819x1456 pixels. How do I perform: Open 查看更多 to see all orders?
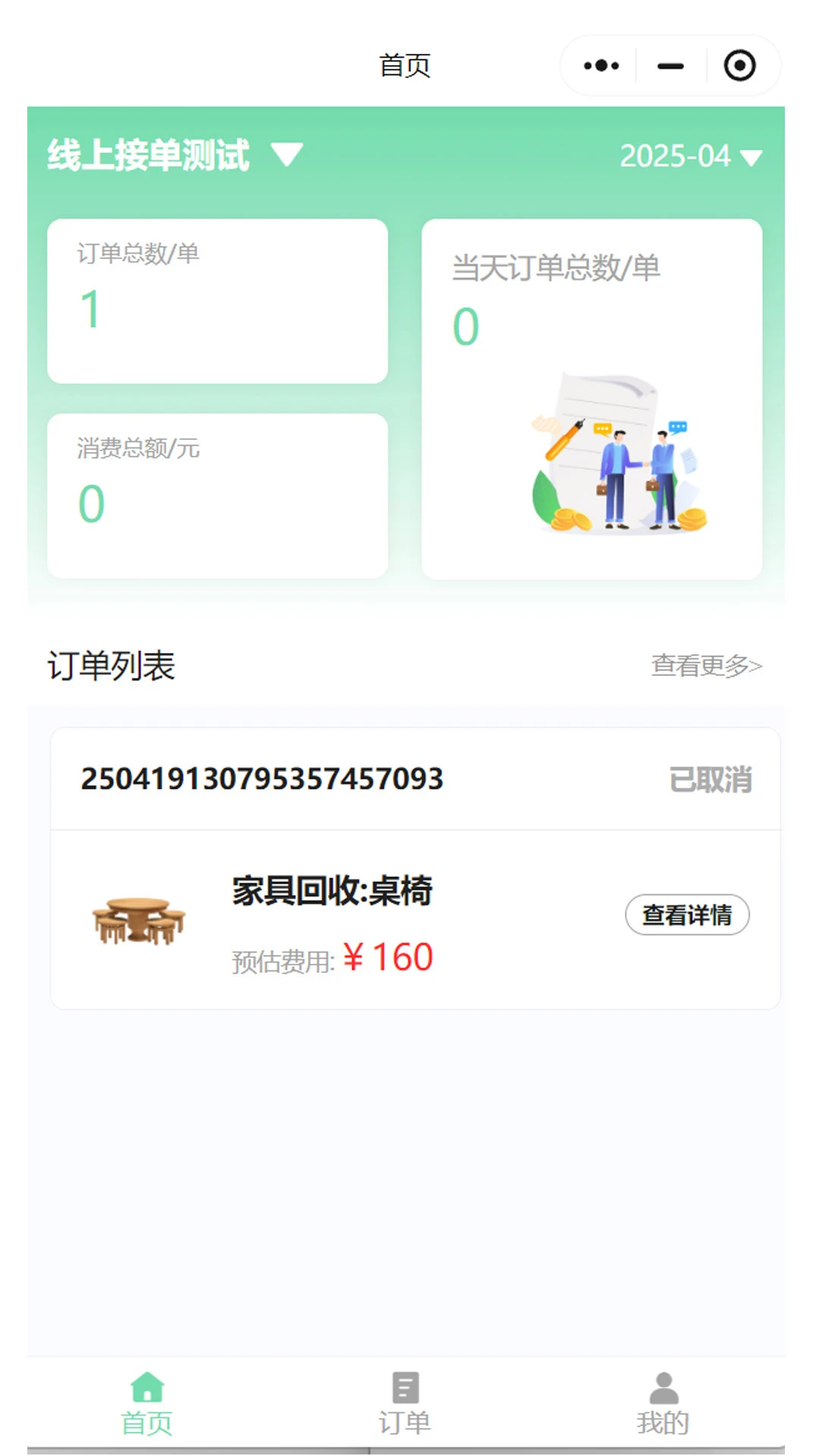[x=704, y=666]
